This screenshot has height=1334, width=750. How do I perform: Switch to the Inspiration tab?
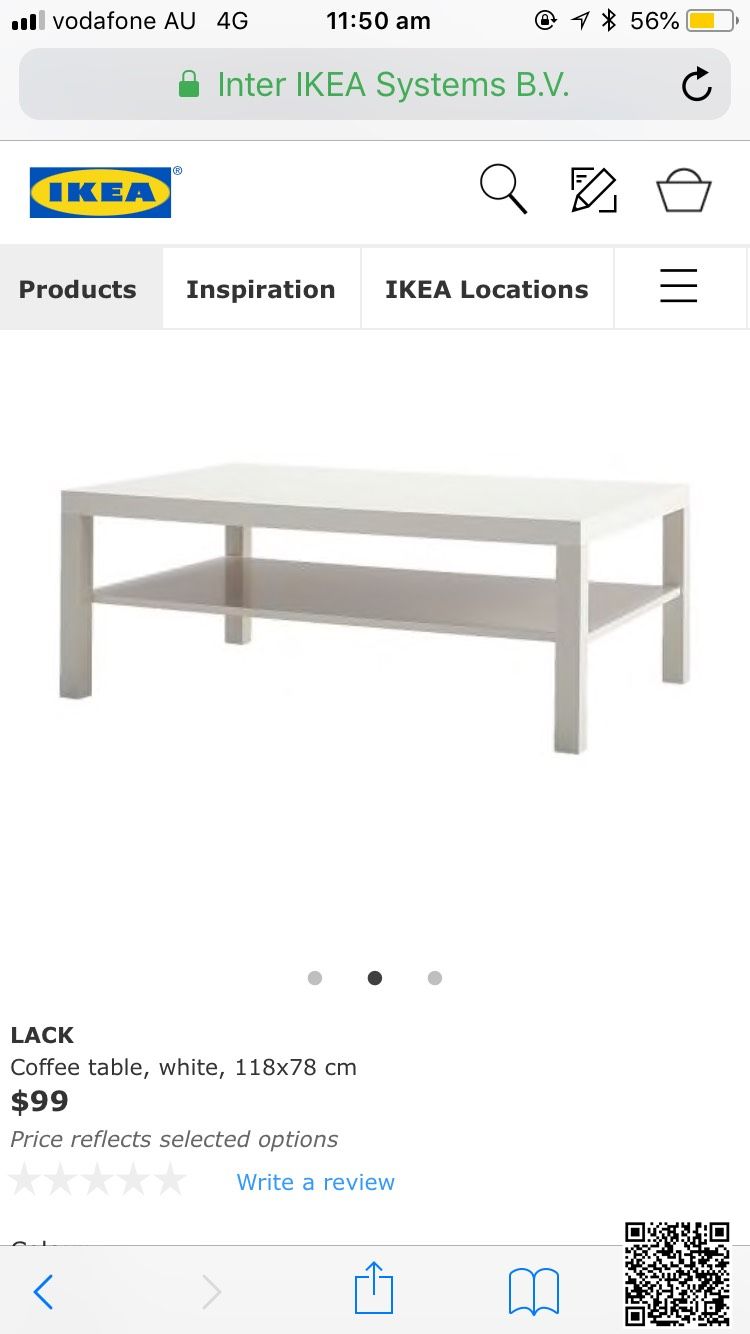pyautogui.click(x=260, y=289)
